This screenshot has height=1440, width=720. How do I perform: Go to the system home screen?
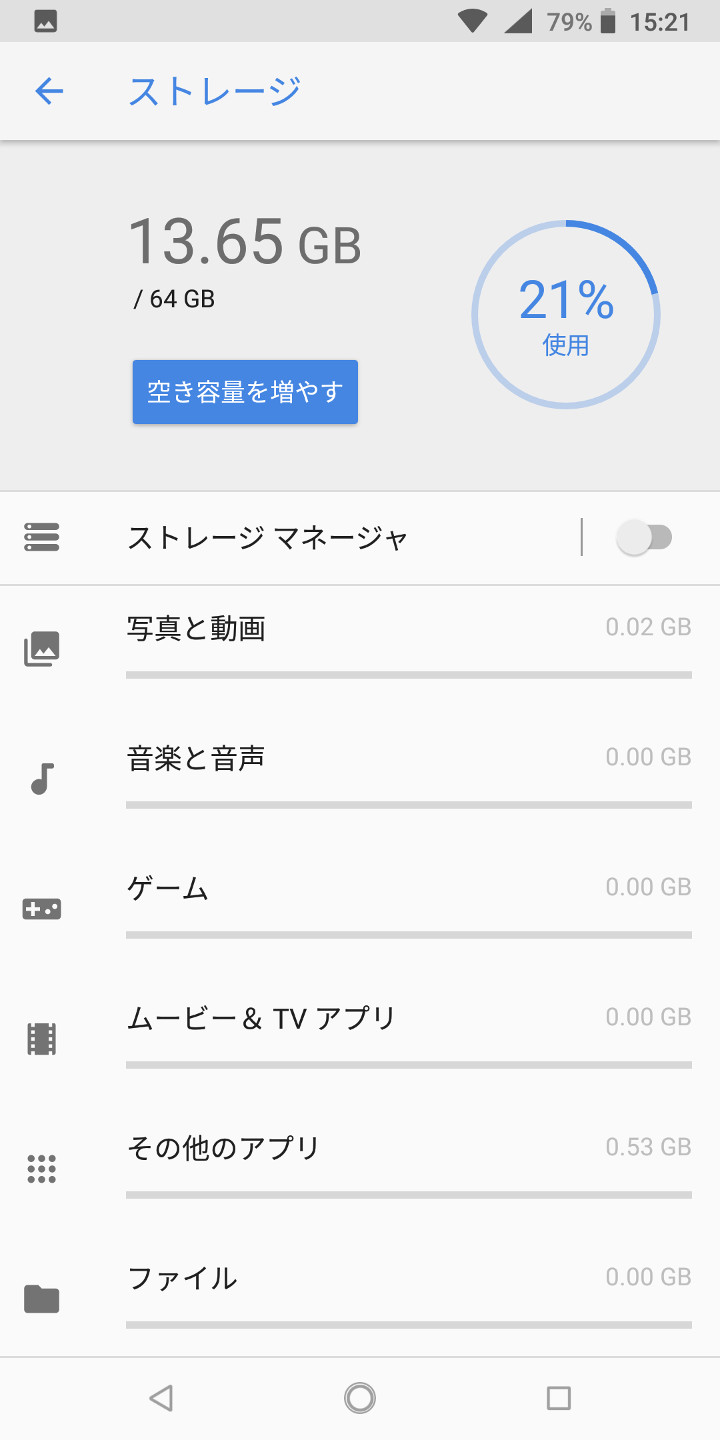tap(360, 1397)
